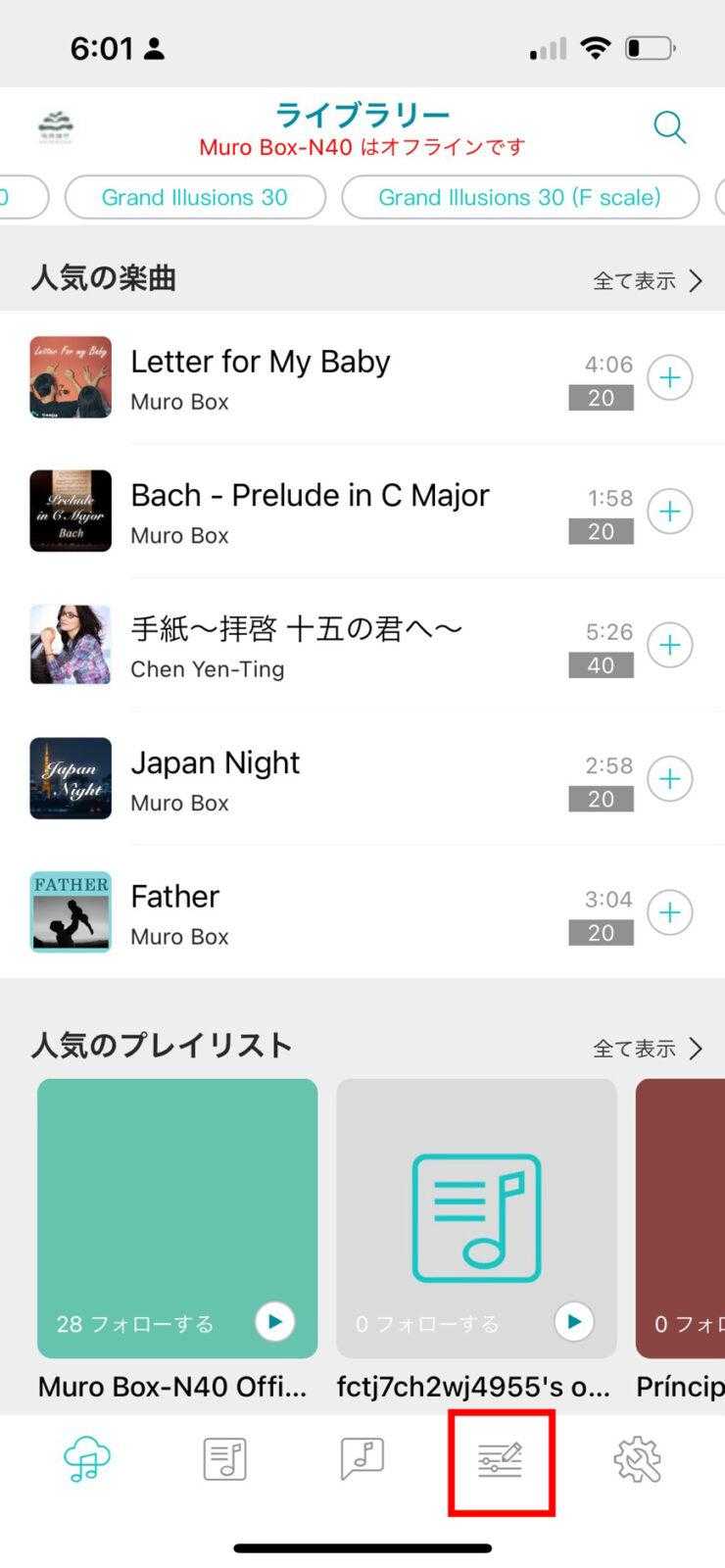This screenshot has width=725, height=1568.
Task: Select the Grand Illusions 30 (F scale) chip
Action: 519,197
